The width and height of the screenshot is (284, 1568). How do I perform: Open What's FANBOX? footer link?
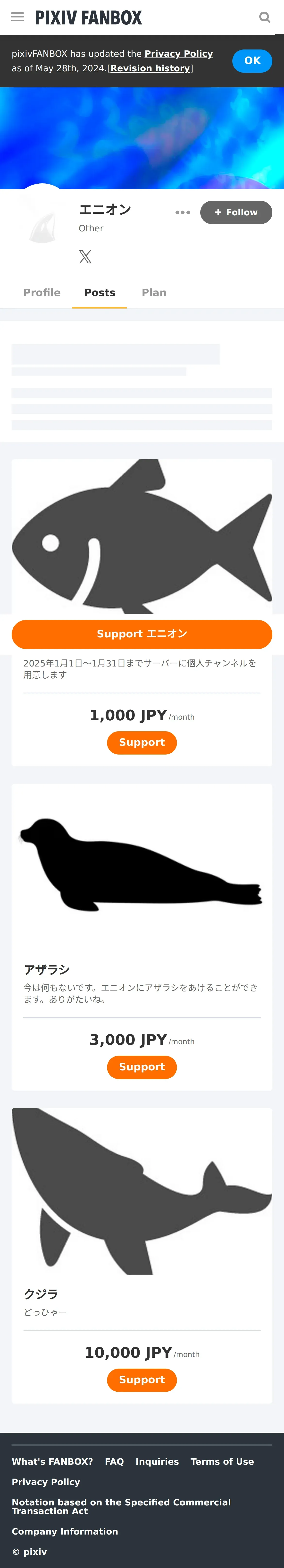(52, 1462)
